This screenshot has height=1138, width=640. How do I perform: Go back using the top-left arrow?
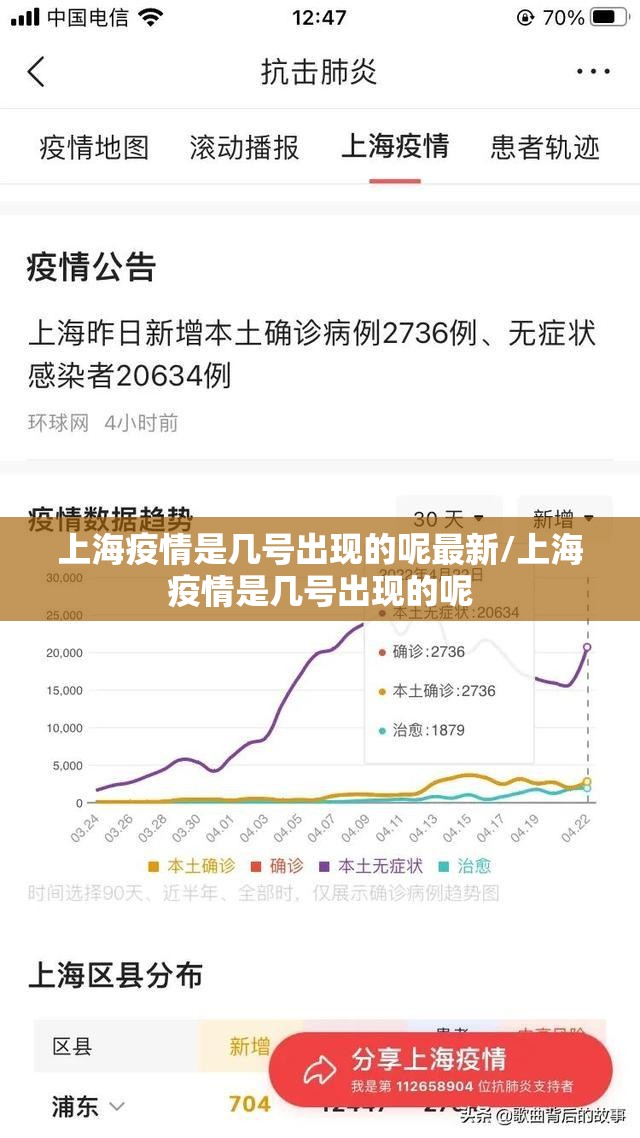[36, 72]
